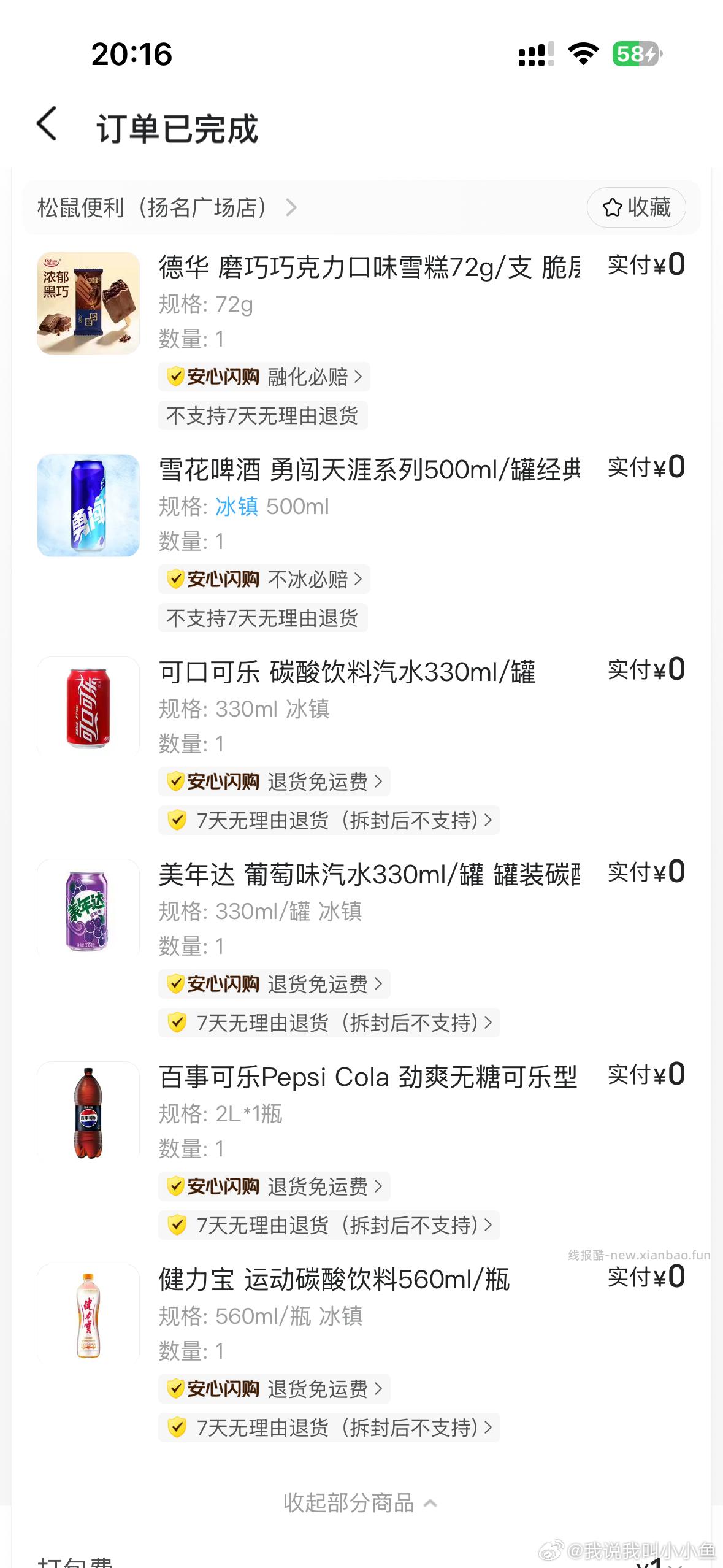Image resolution: width=723 pixels, height=1568 pixels.
Task: Open the 融化必赔 guarantee details for the ice cream
Action: pos(264,377)
